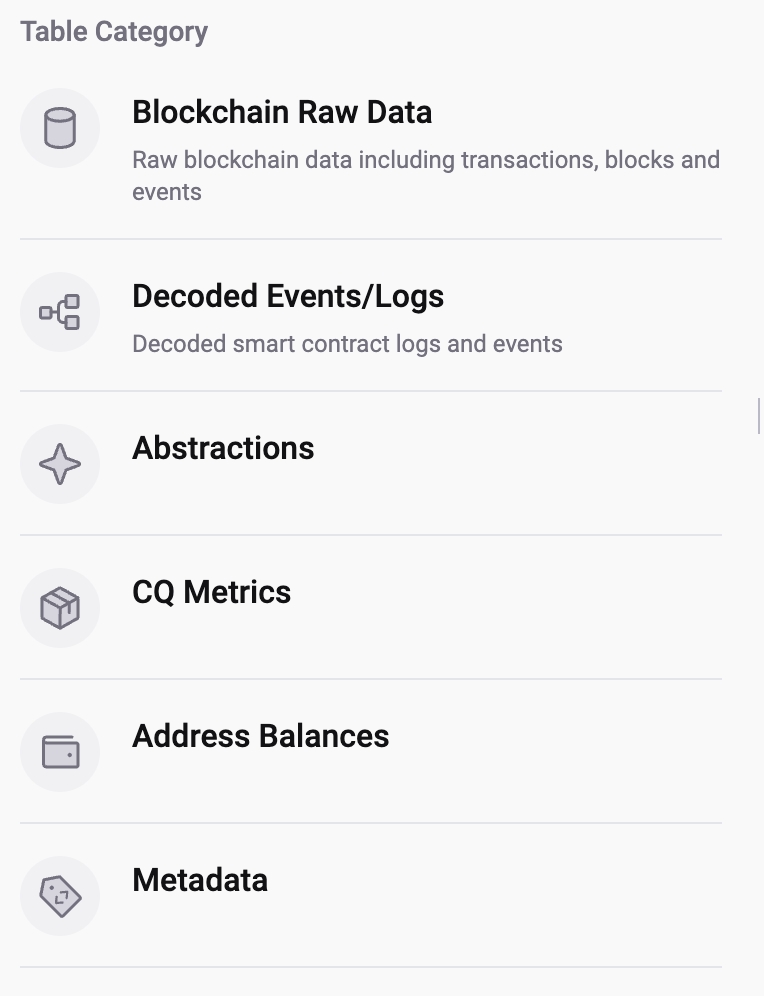Select the Metadata category
The width and height of the screenshot is (764, 996).
[x=200, y=881]
